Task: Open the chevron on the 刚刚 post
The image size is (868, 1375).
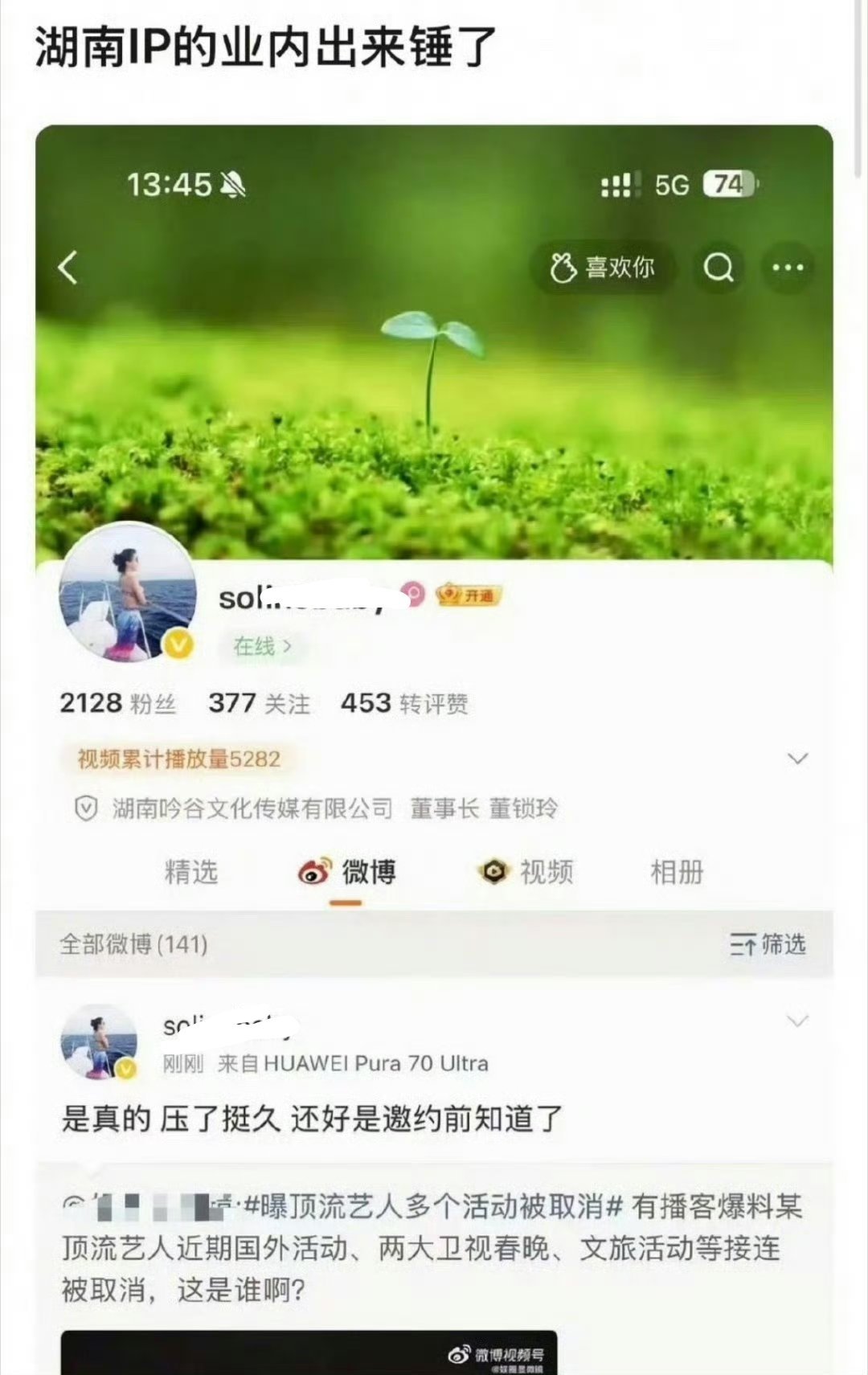Action: [796, 1020]
